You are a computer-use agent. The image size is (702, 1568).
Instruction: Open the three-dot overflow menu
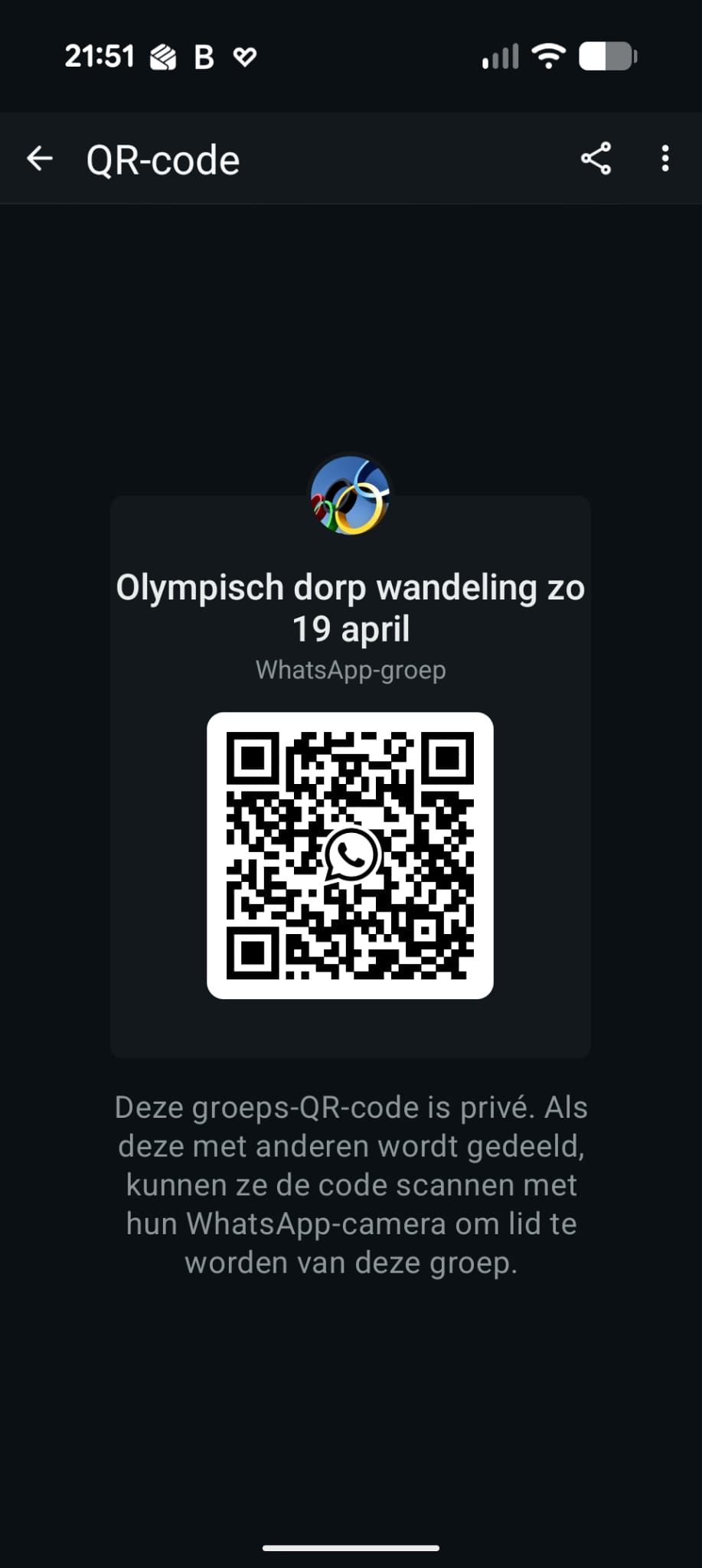pyautogui.click(x=665, y=159)
